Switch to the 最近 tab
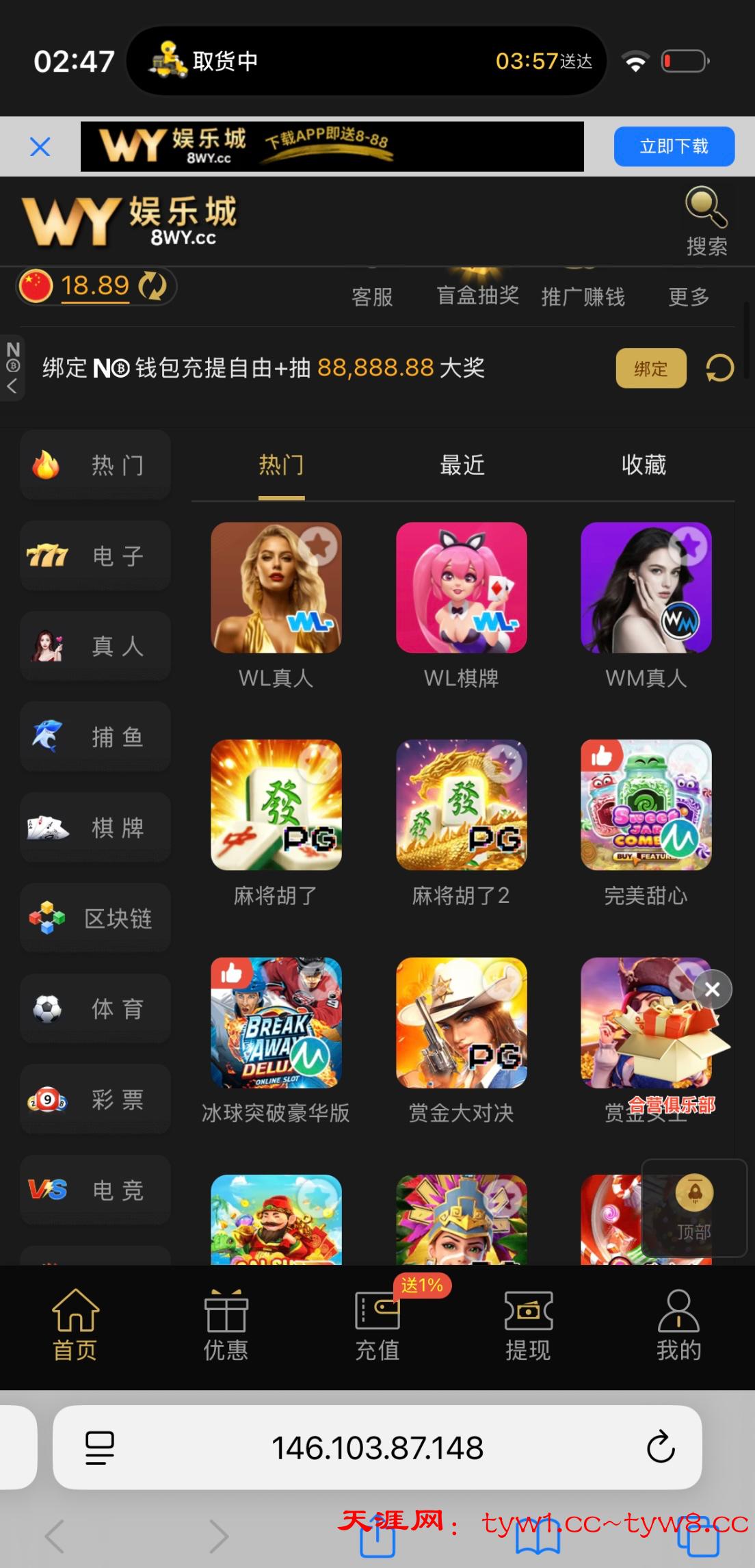755x1568 pixels. click(462, 466)
